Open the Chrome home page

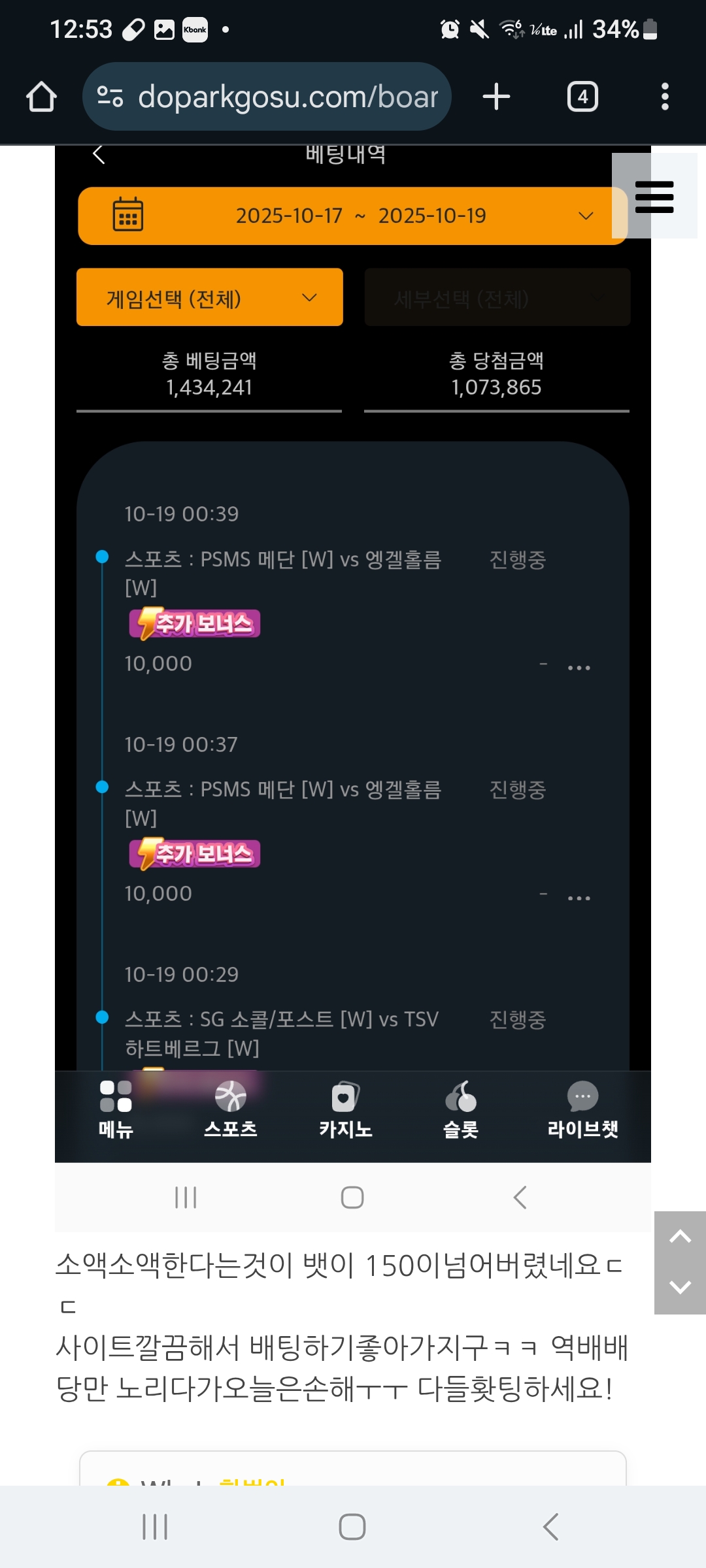(x=41, y=97)
